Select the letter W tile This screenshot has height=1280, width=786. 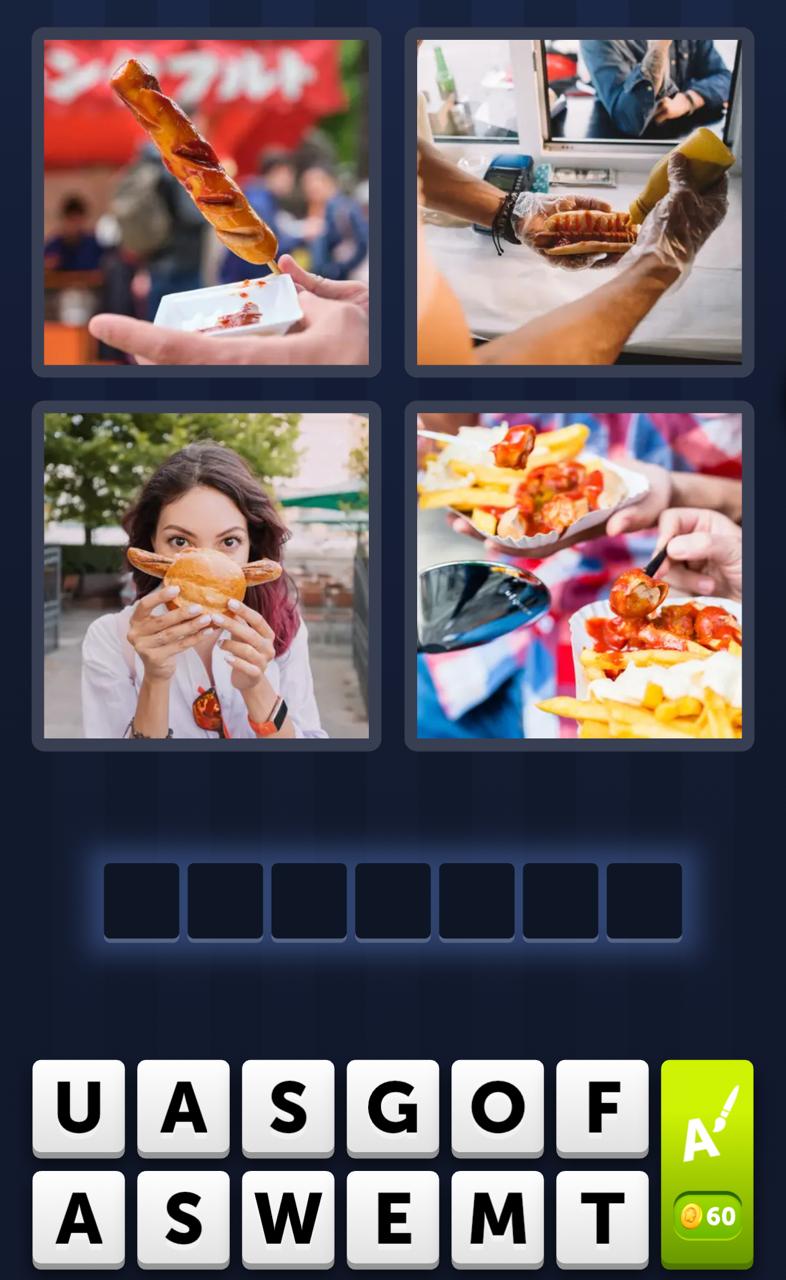click(288, 1218)
